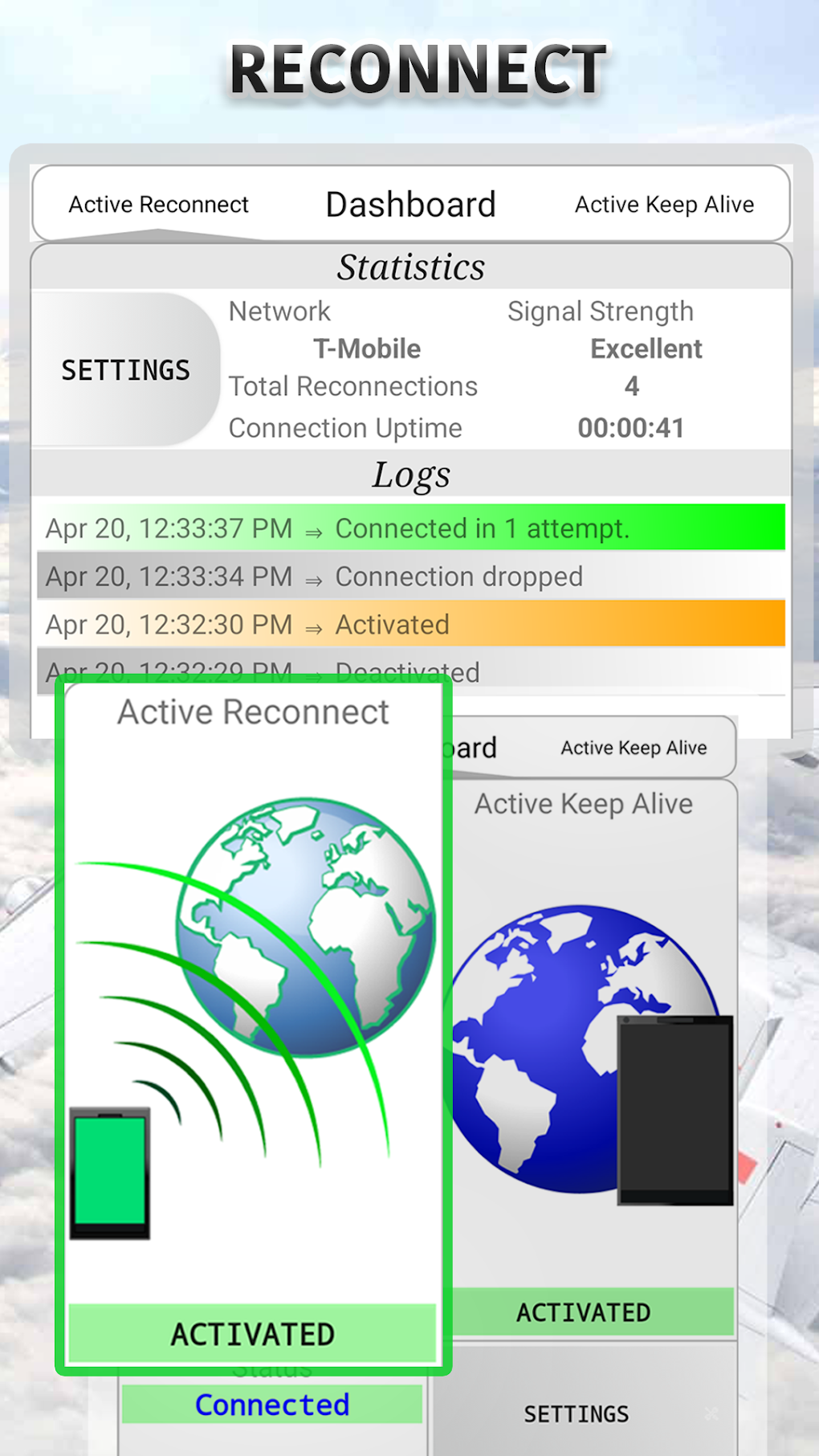Collapse the Logs section
Image resolution: width=819 pixels, height=1456 pixels.
tap(410, 475)
